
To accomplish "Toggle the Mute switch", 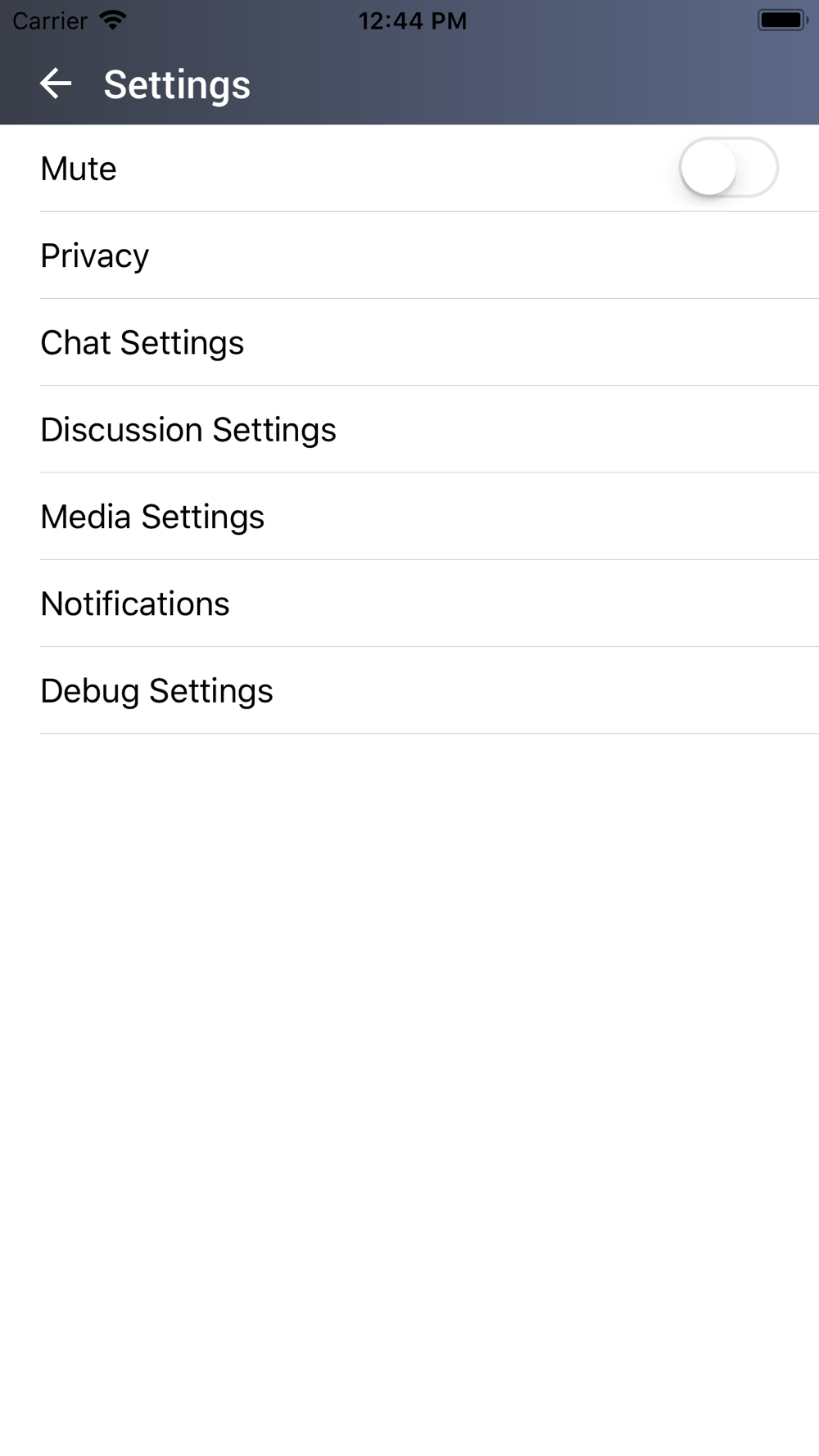I will point(728,168).
